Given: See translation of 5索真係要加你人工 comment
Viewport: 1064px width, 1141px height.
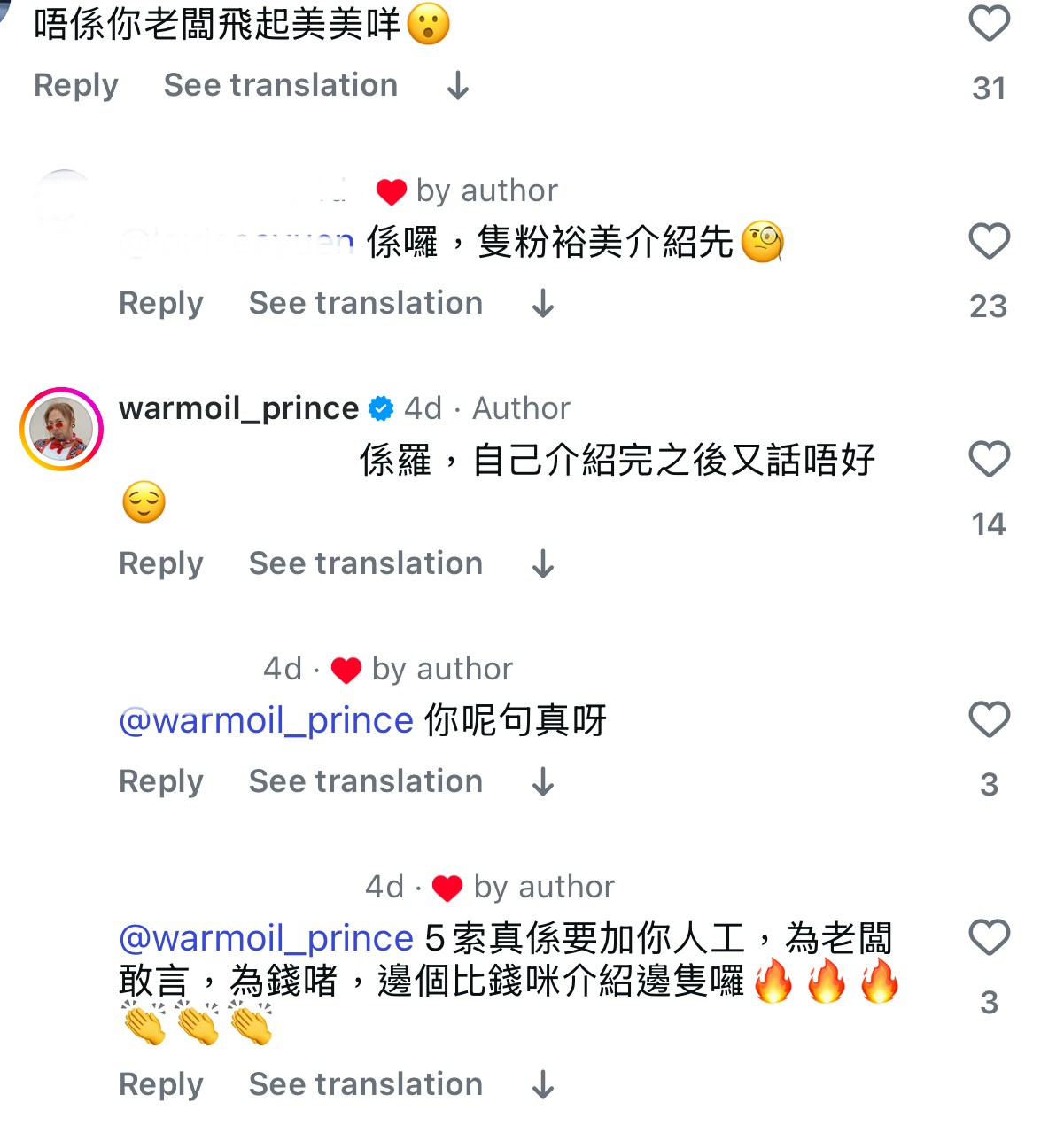Looking at the screenshot, I should 365,1085.
